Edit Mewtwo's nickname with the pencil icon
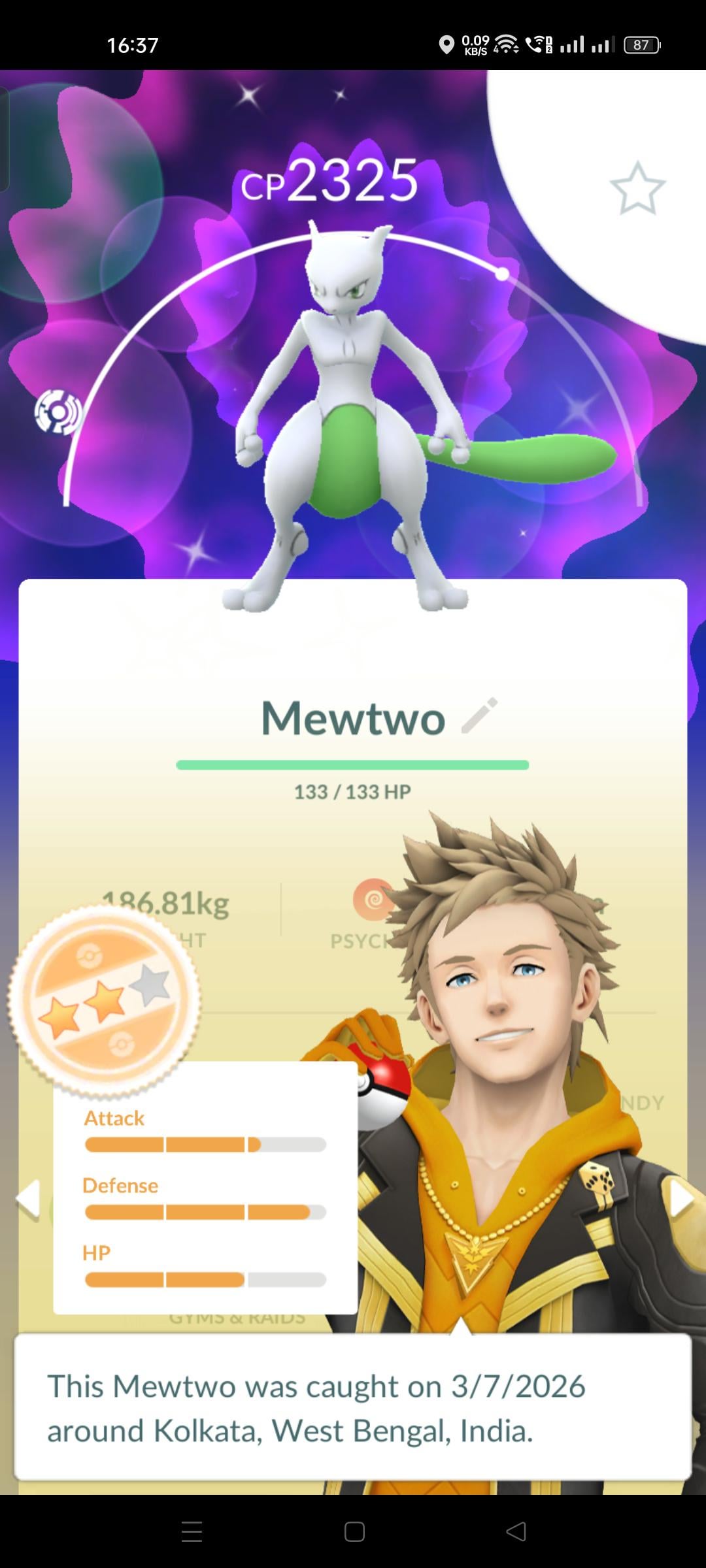The width and height of the screenshot is (706, 1568). coord(479,716)
